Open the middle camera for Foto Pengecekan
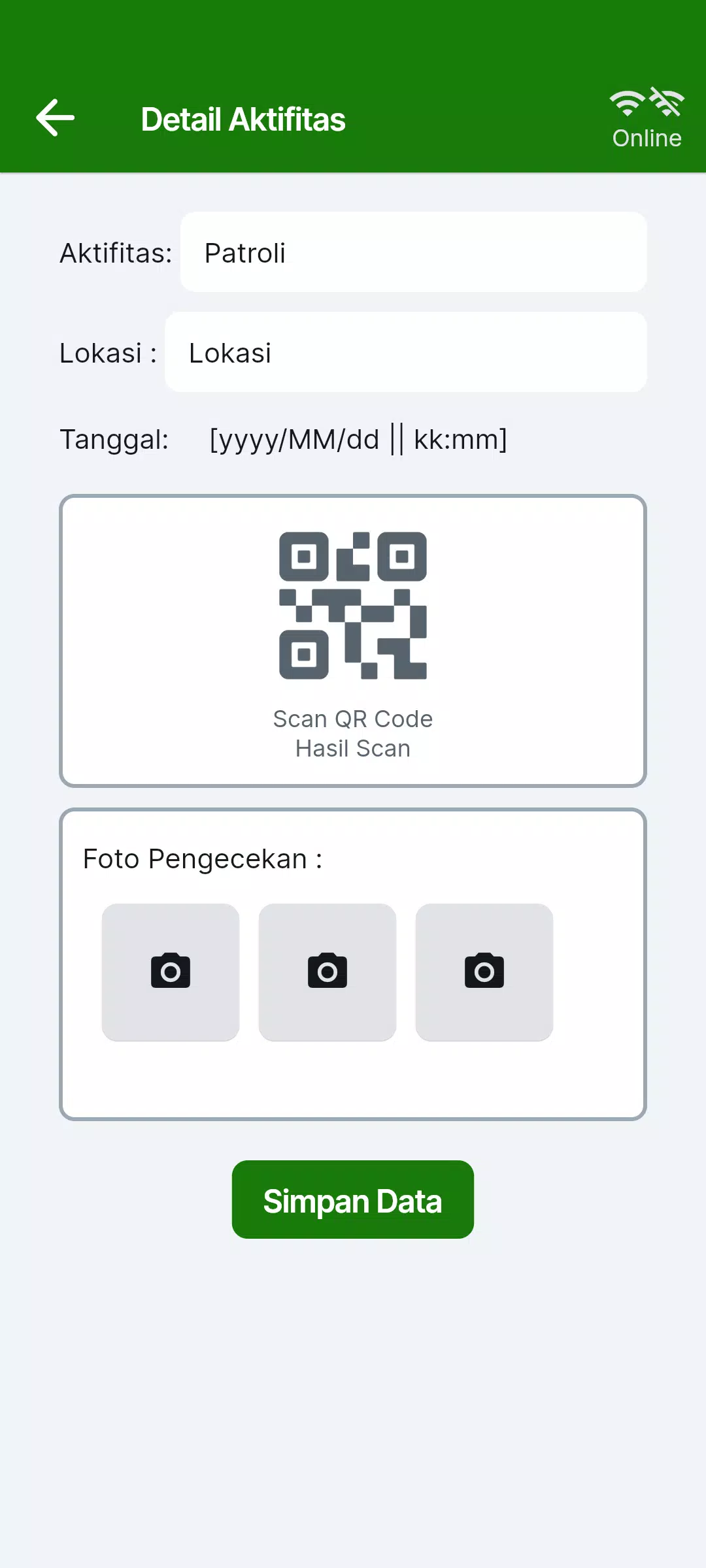The width and height of the screenshot is (706, 1568). click(x=328, y=973)
